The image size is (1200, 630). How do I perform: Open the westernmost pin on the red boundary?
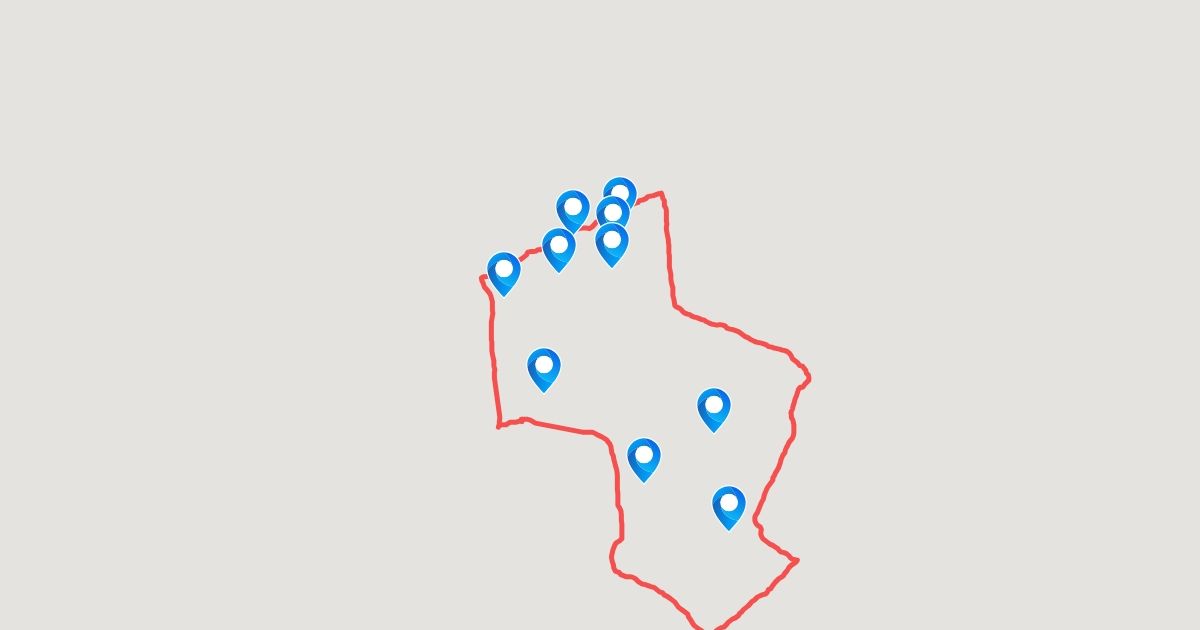pyautogui.click(x=504, y=271)
